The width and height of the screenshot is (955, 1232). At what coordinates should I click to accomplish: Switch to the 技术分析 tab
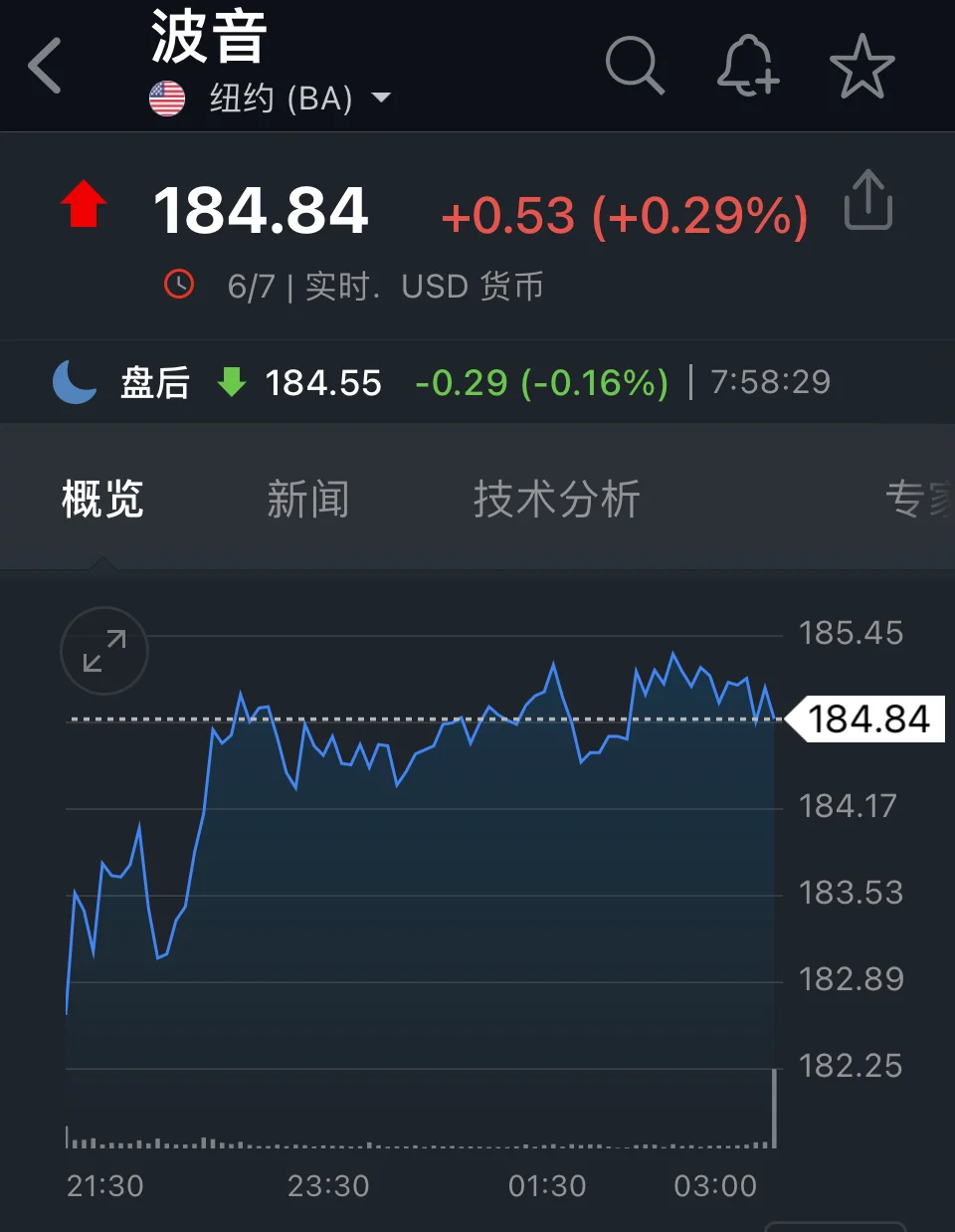[x=556, y=499]
